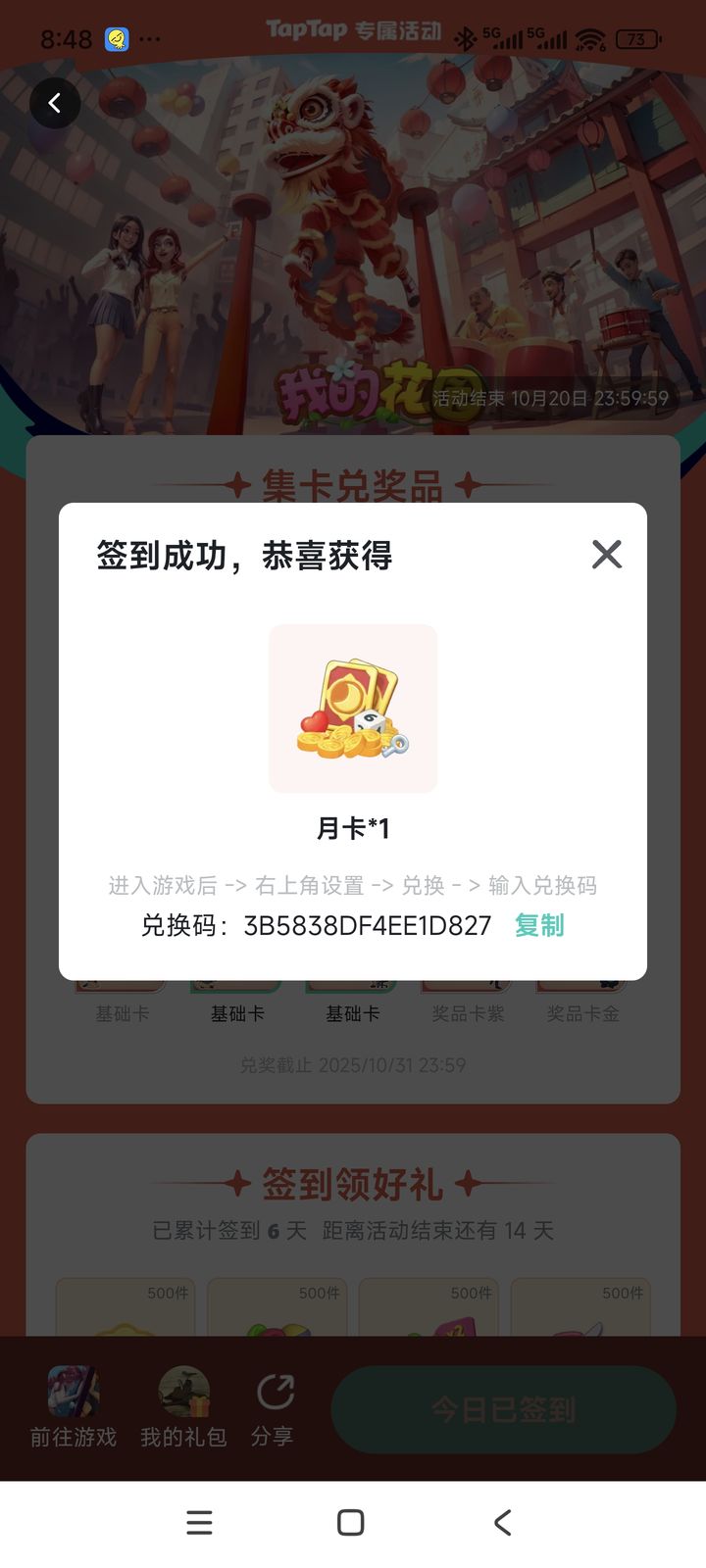Dismiss the 签到成功 dialog with X
Image resolution: width=706 pixels, height=1568 pixels.
tap(606, 555)
